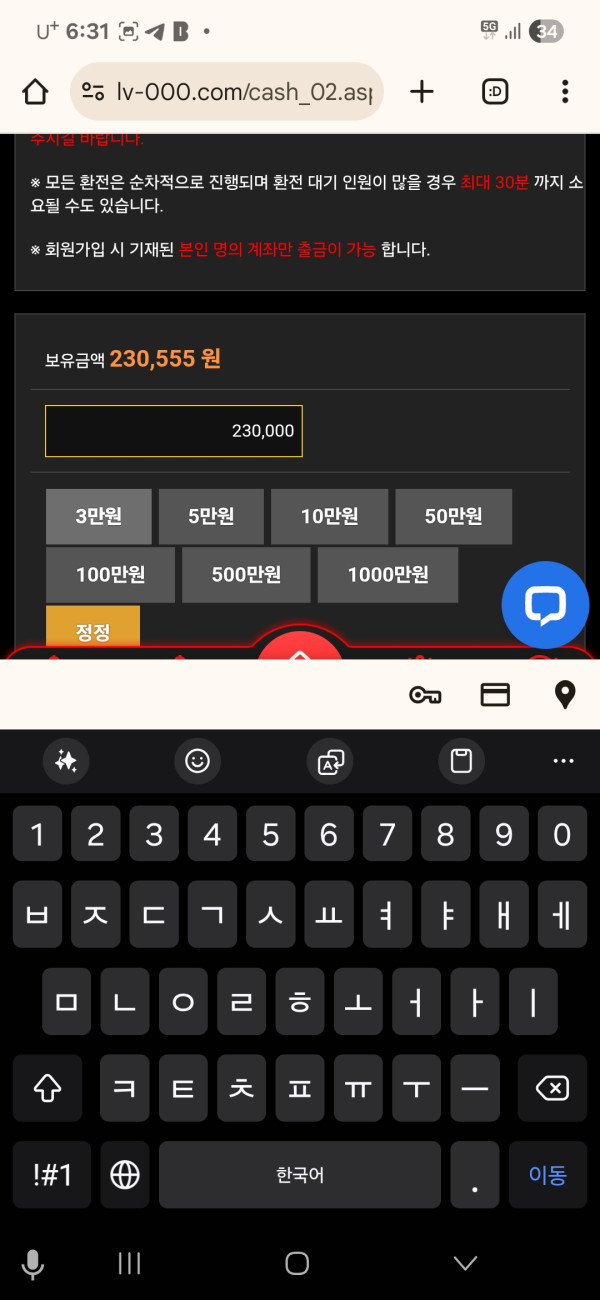Add 3만원 to the amount
Image resolution: width=600 pixels, height=1300 pixels.
pyautogui.click(x=98, y=516)
